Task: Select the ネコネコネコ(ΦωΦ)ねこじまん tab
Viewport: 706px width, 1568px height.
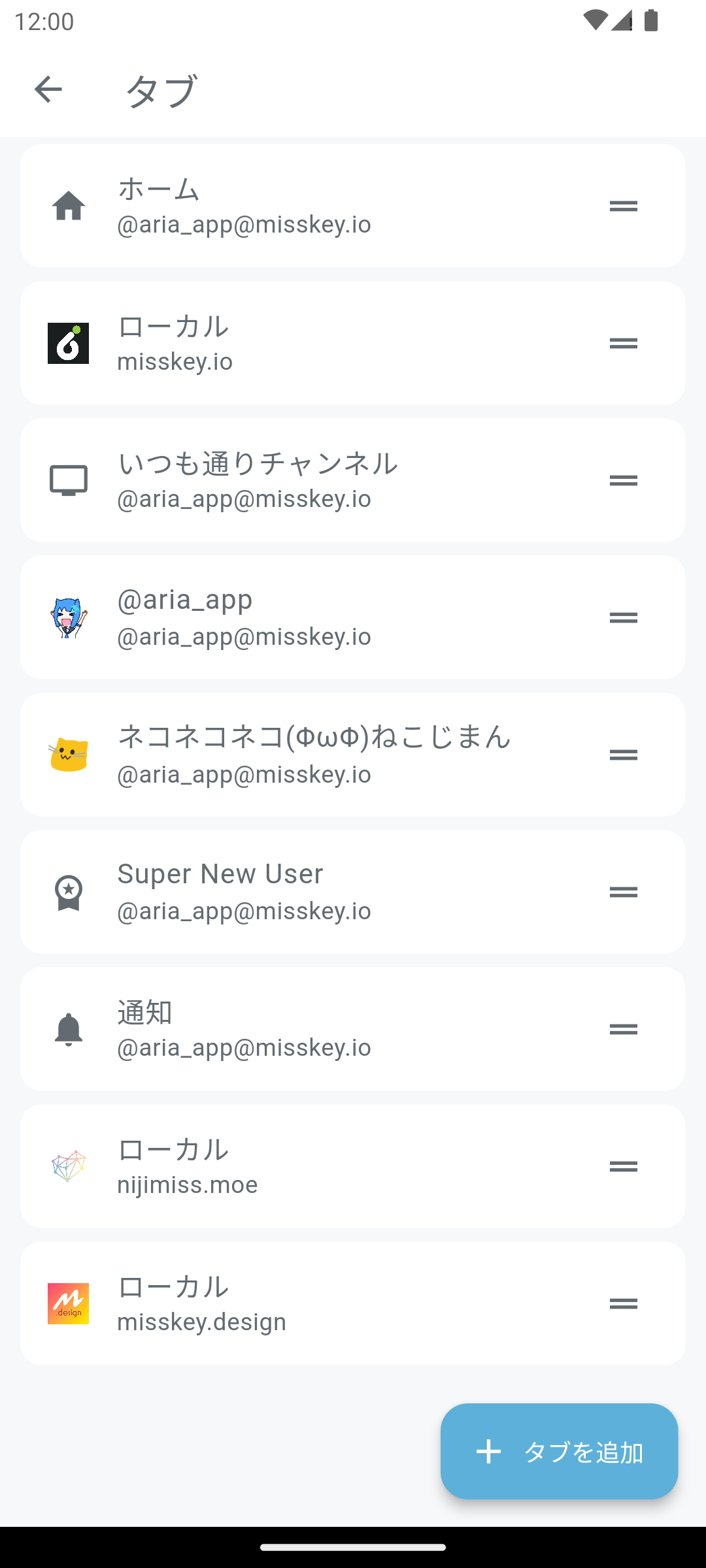Action: [314, 755]
